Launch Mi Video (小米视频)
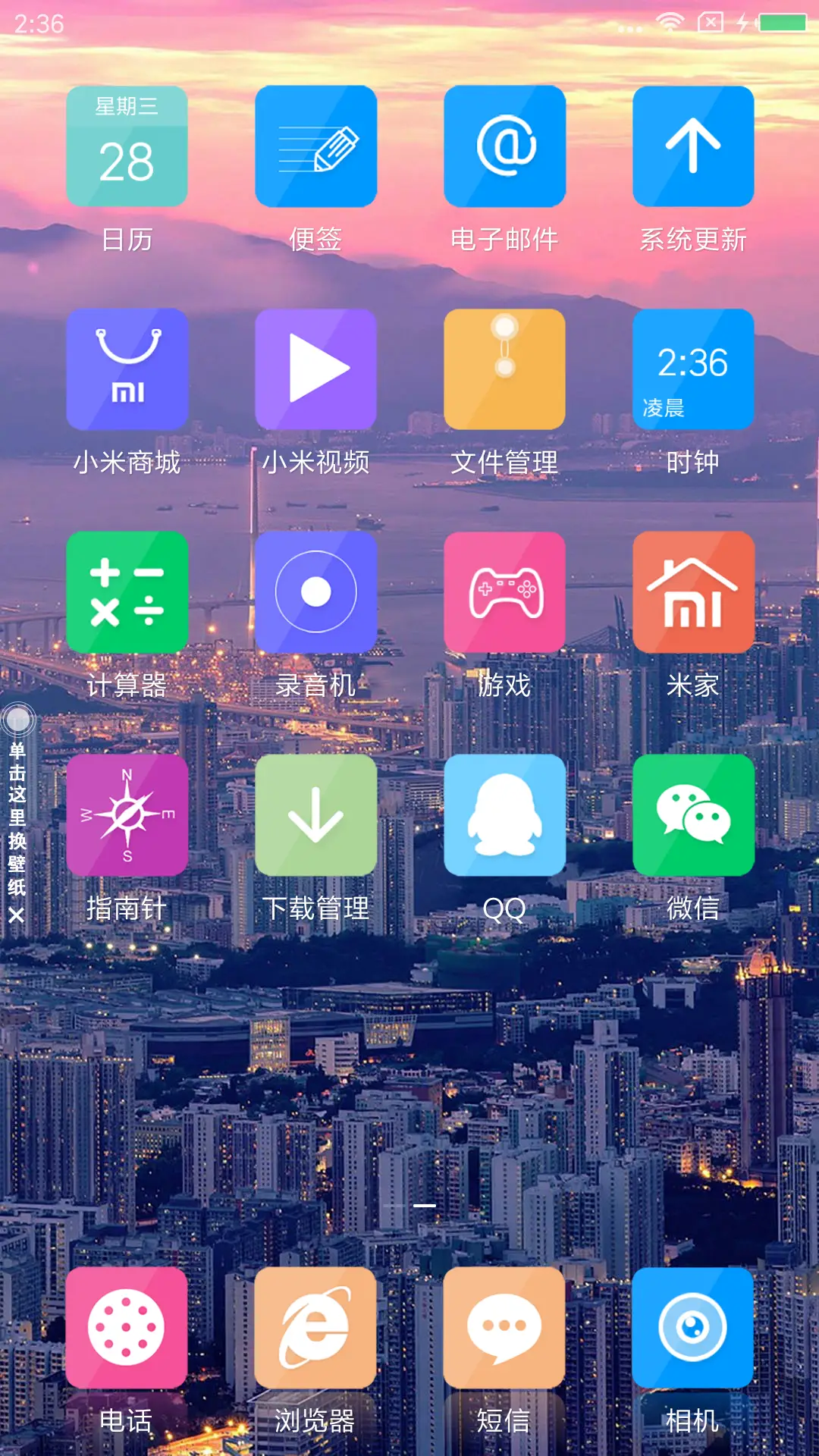 pos(315,368)
